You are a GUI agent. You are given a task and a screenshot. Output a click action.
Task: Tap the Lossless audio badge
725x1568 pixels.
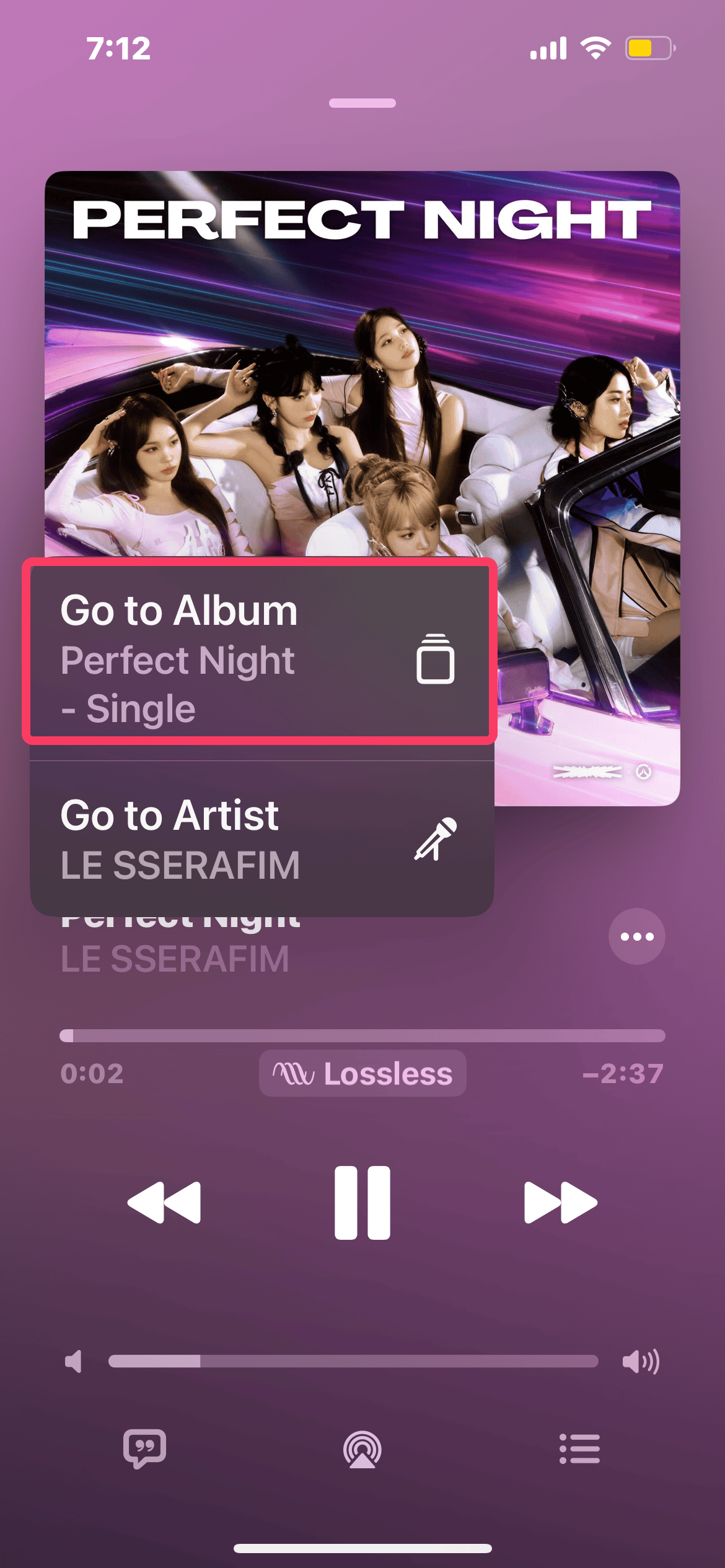click(x=362, y=1073)
